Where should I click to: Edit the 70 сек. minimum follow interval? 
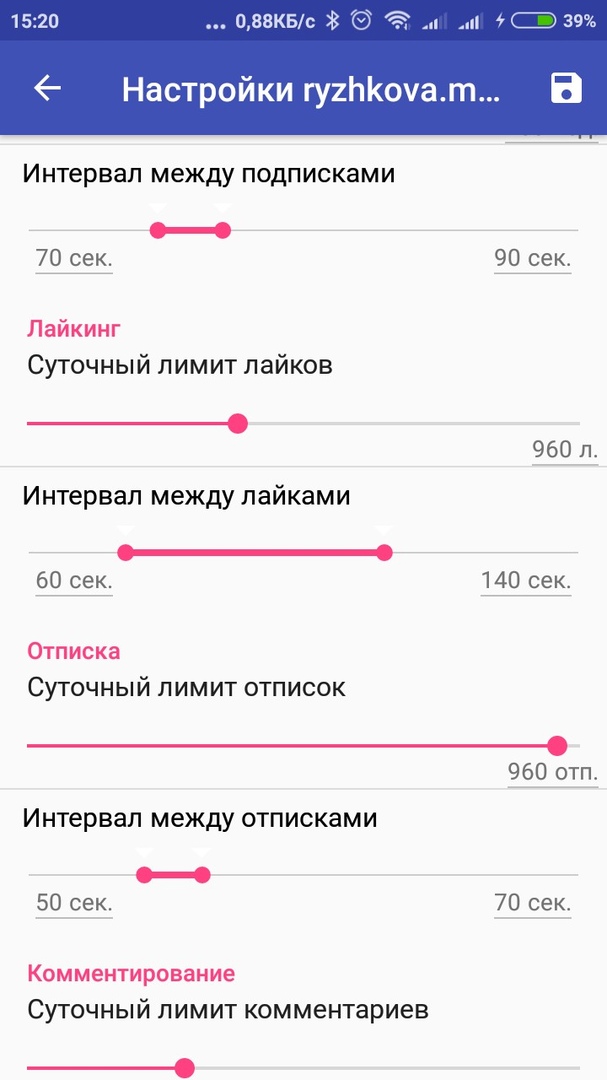(74, 258)
